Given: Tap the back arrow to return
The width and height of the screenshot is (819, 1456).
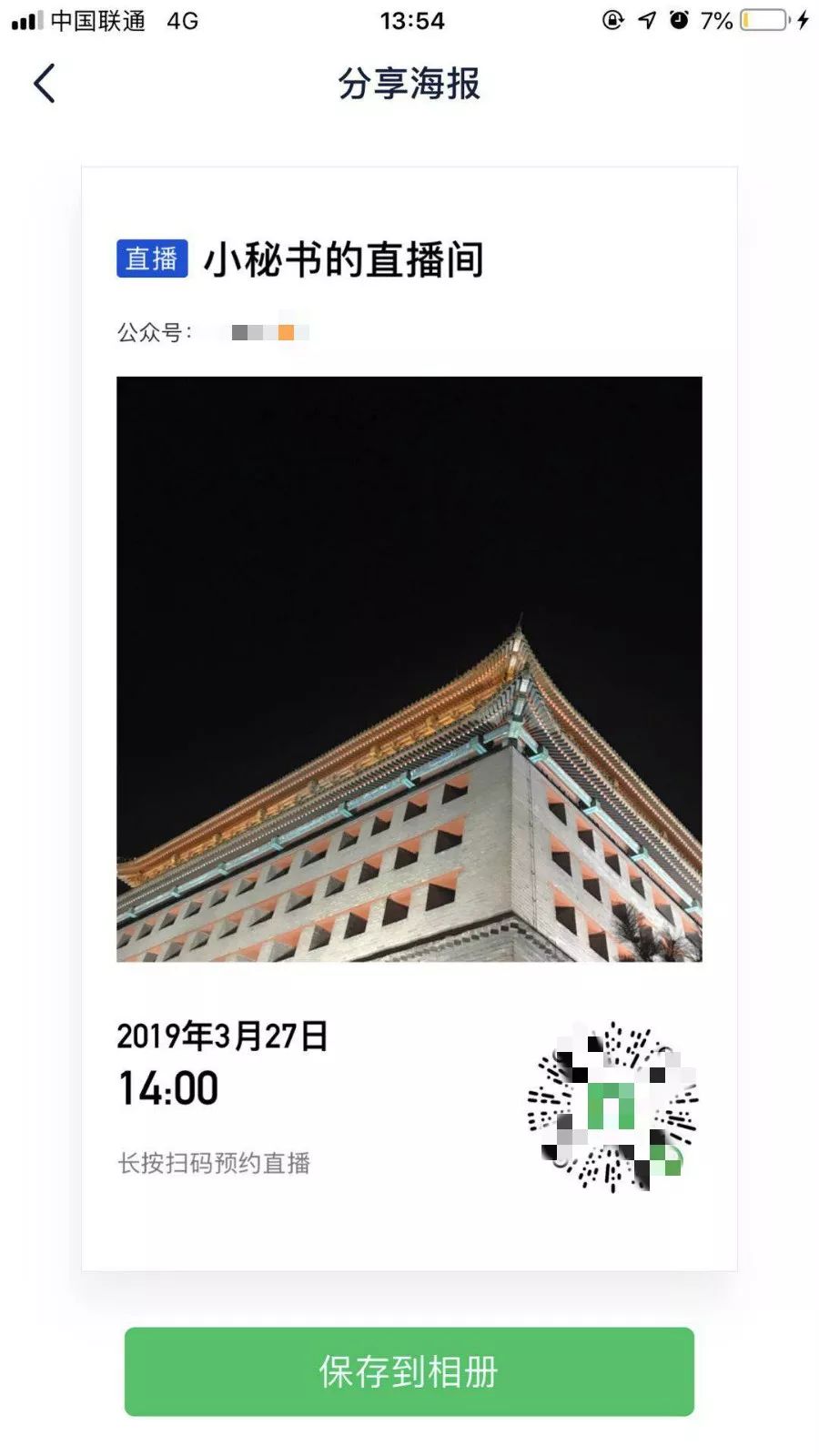Looking at the screenshot, I should click(x=42, y=83).
